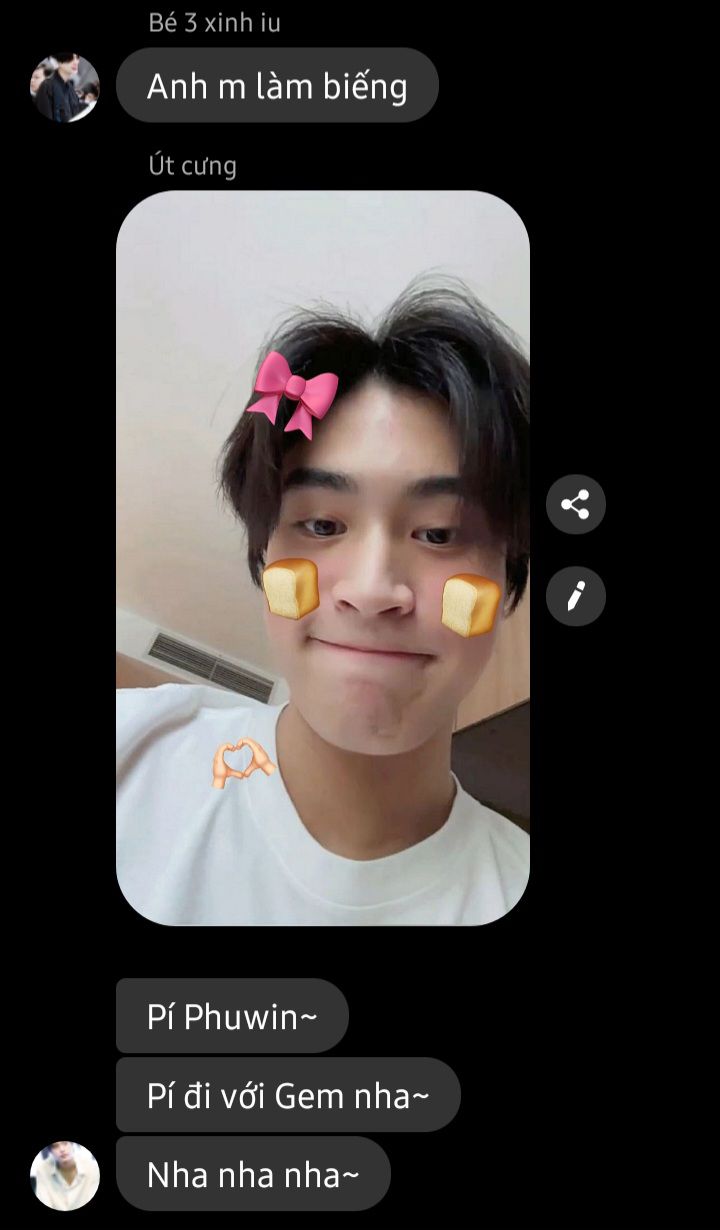The width and height of the screenshot is (720, 1230).
Task: Share the selfie photo in the chat
Action: (576, 504)
